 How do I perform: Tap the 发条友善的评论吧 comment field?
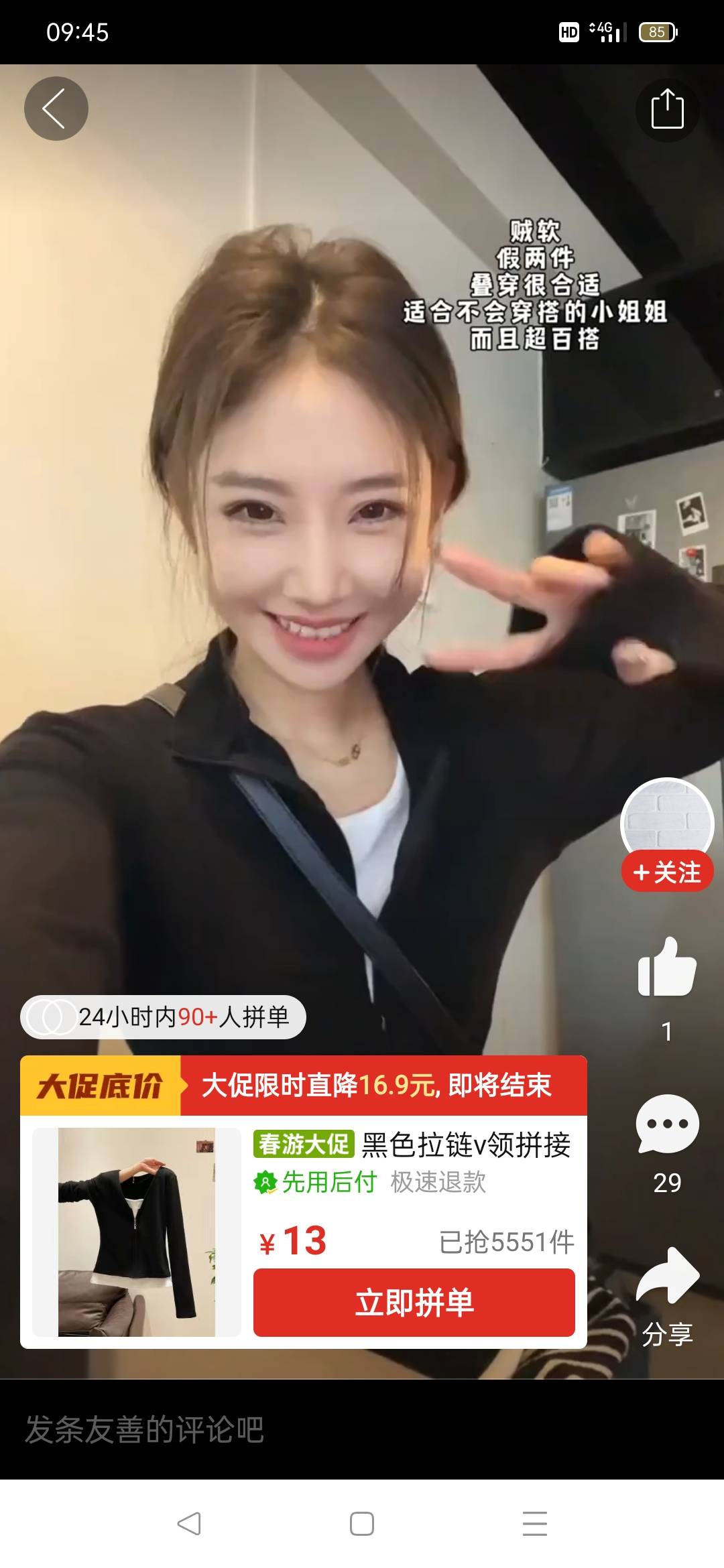click(268, 1430)
